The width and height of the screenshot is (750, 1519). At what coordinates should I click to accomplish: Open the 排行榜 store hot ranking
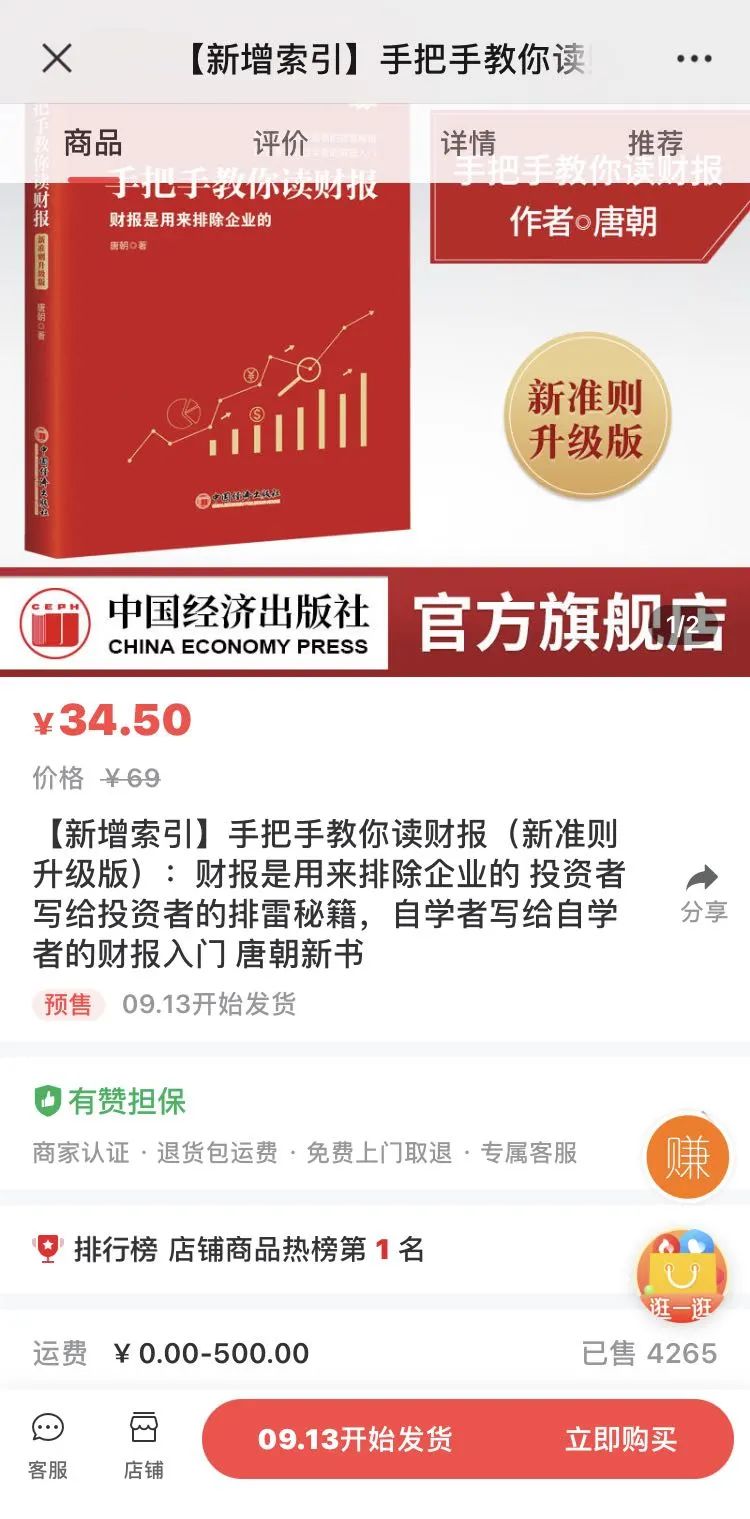coord(230,1248)
